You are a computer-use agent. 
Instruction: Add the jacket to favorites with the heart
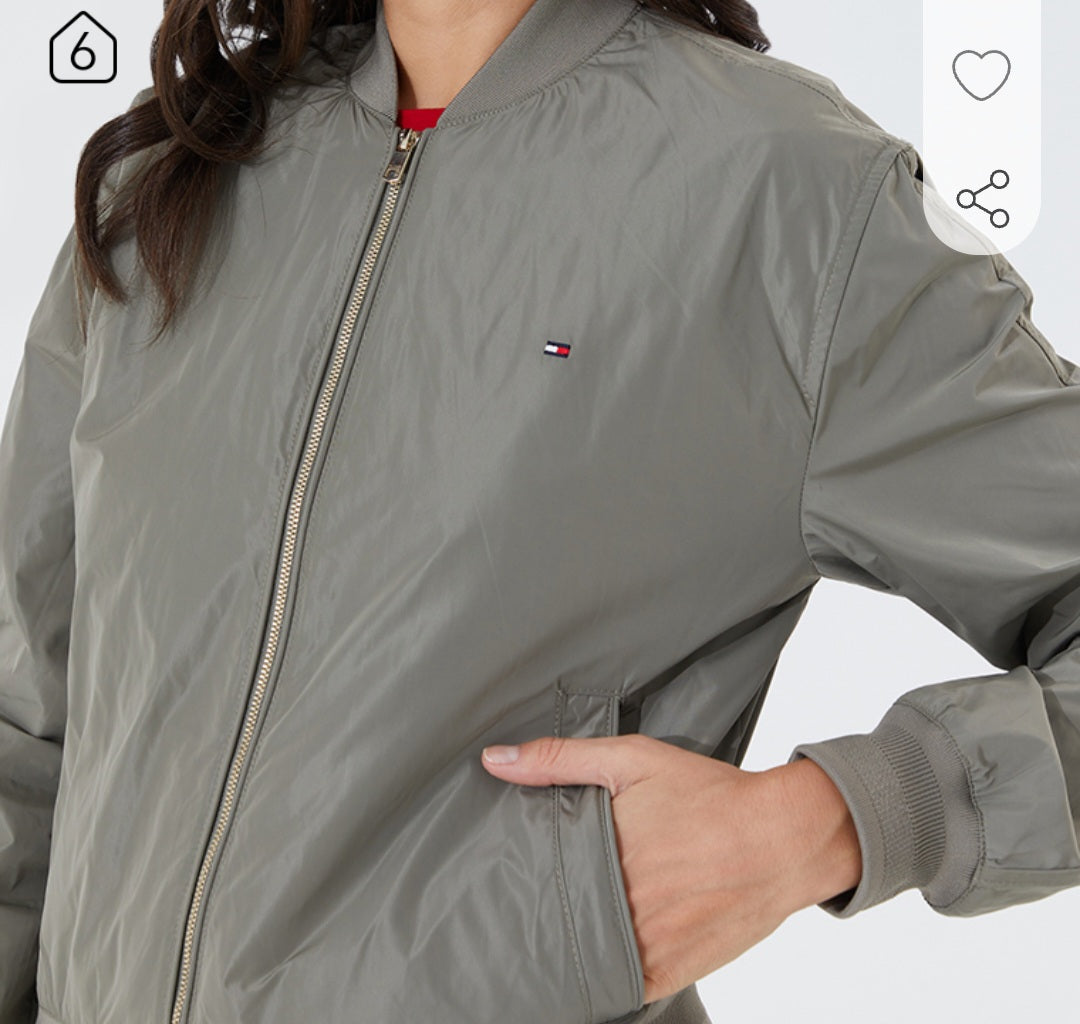point(980,74)
